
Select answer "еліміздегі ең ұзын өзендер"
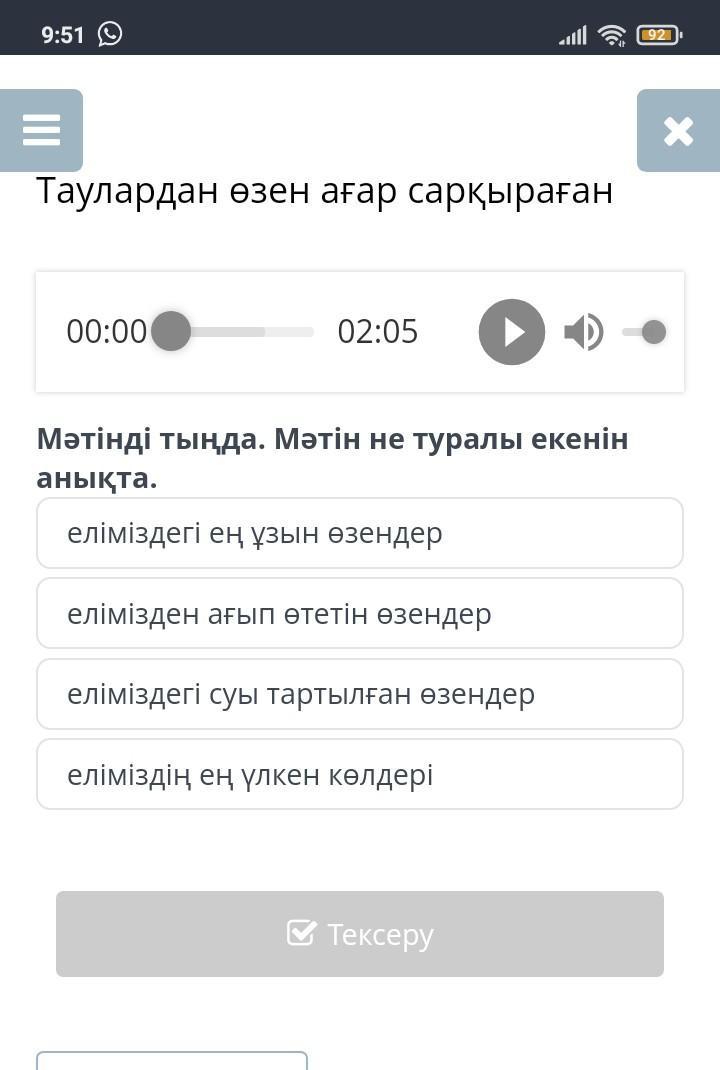click(360, 533)
